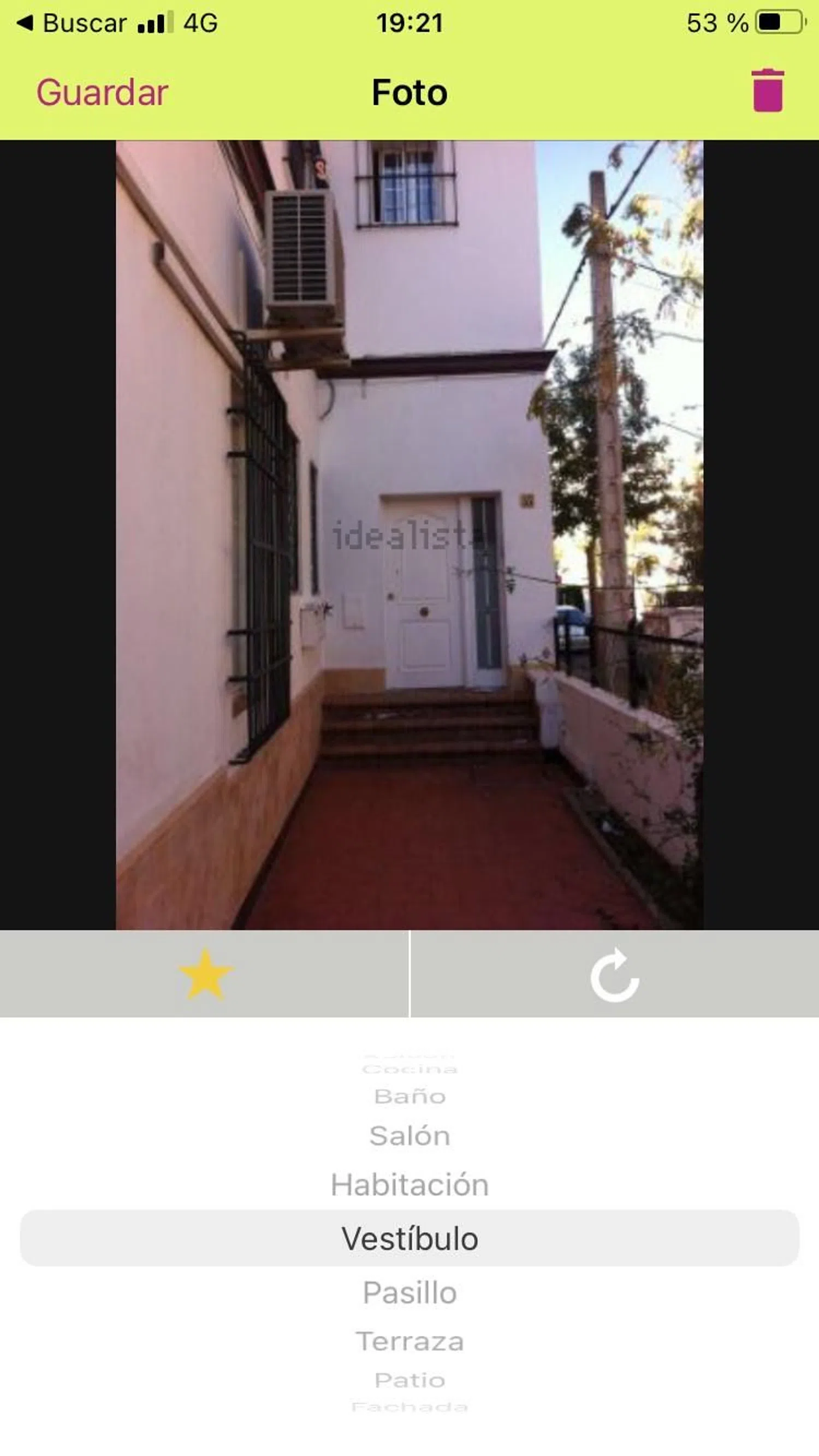Tap the house photo with idealista watermark
The image size is (819, 1456).
click(x=410, y=537)
